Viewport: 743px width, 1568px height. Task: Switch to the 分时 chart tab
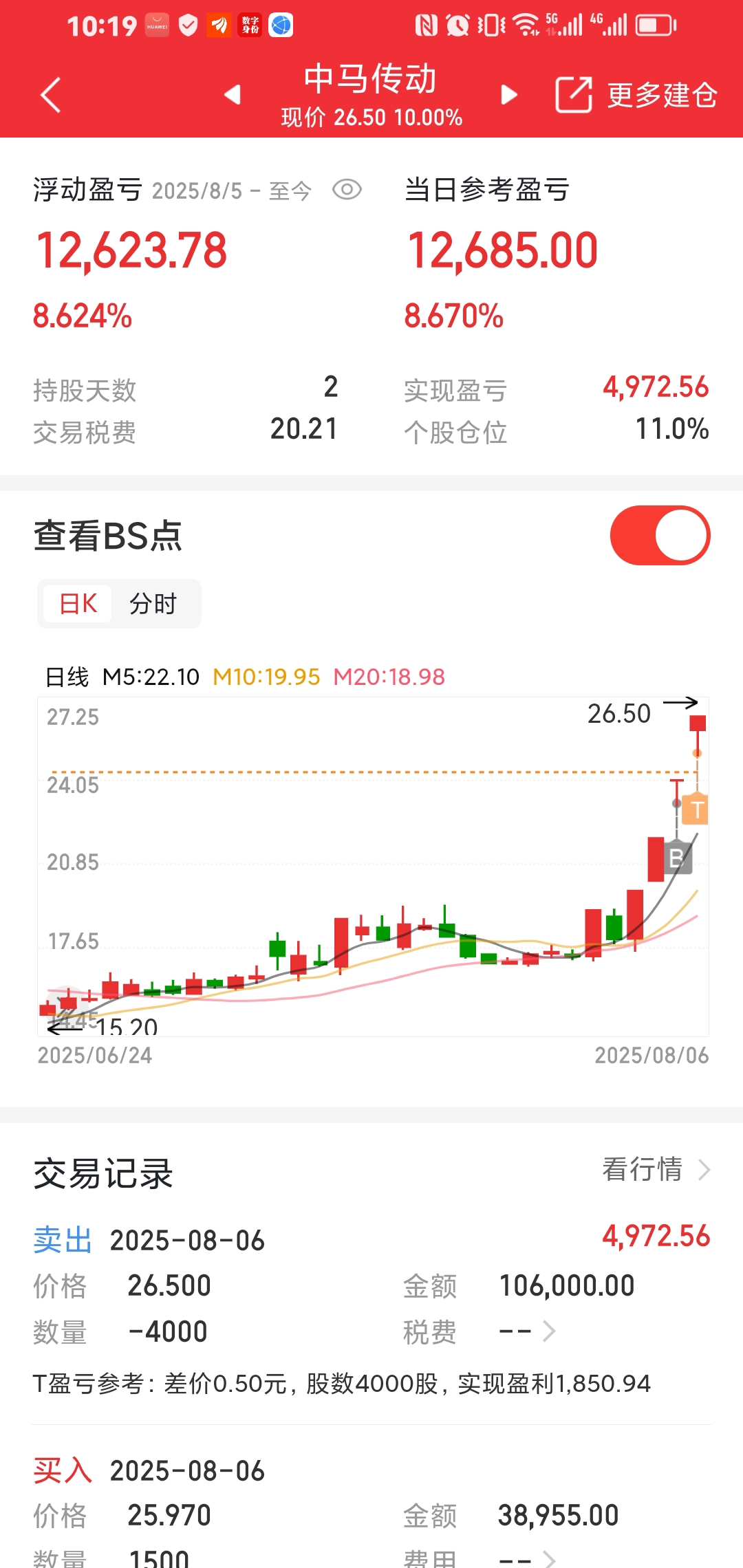(153, 603)
